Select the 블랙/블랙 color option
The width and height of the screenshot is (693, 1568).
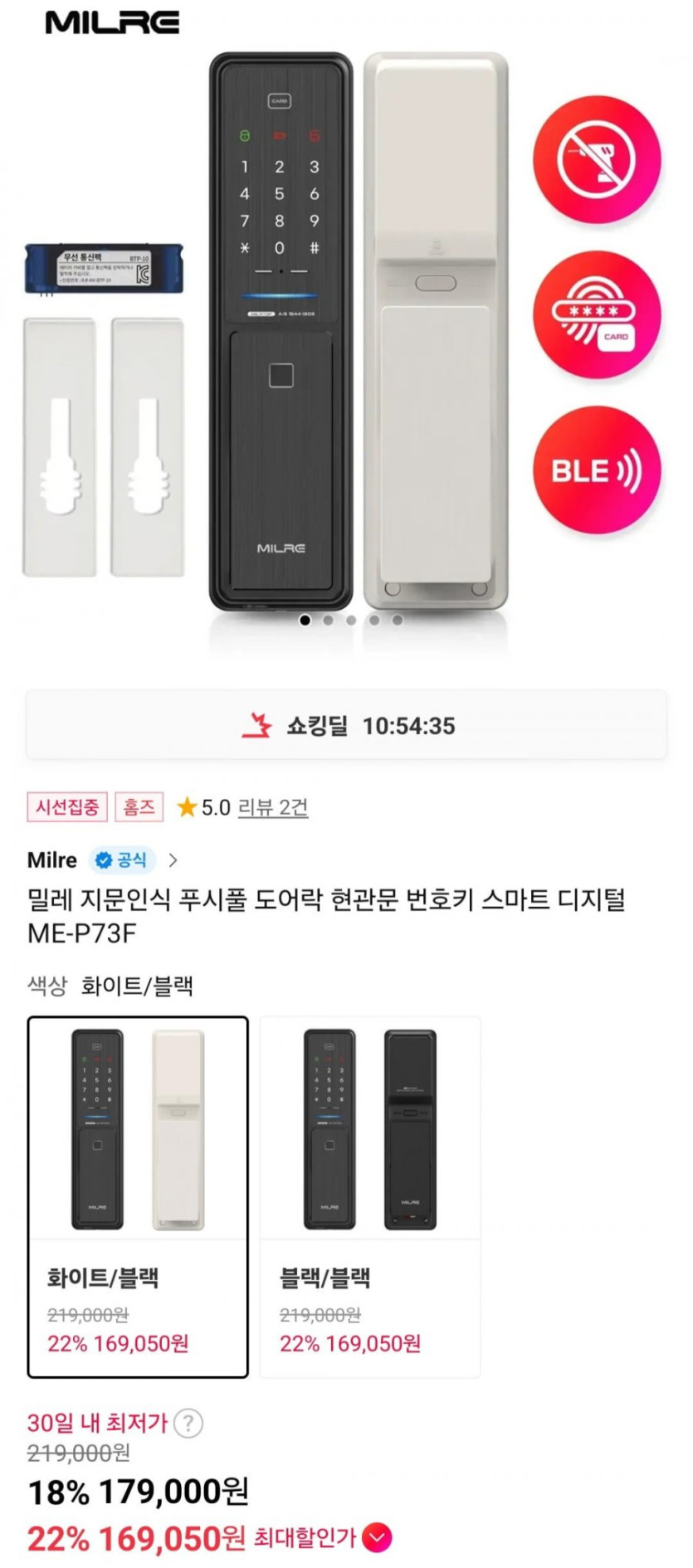370,1197
